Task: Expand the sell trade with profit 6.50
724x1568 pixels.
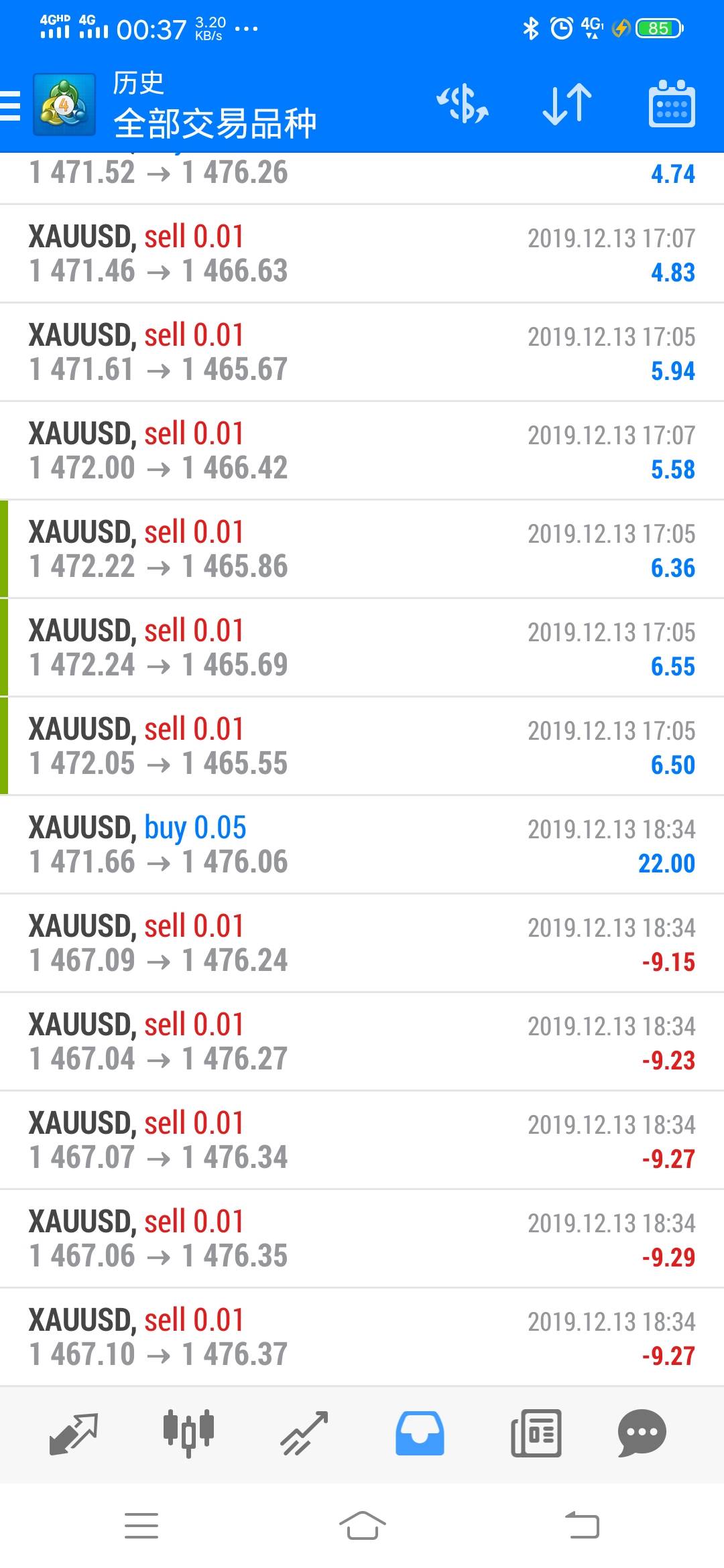Action: tap(362, 746)
